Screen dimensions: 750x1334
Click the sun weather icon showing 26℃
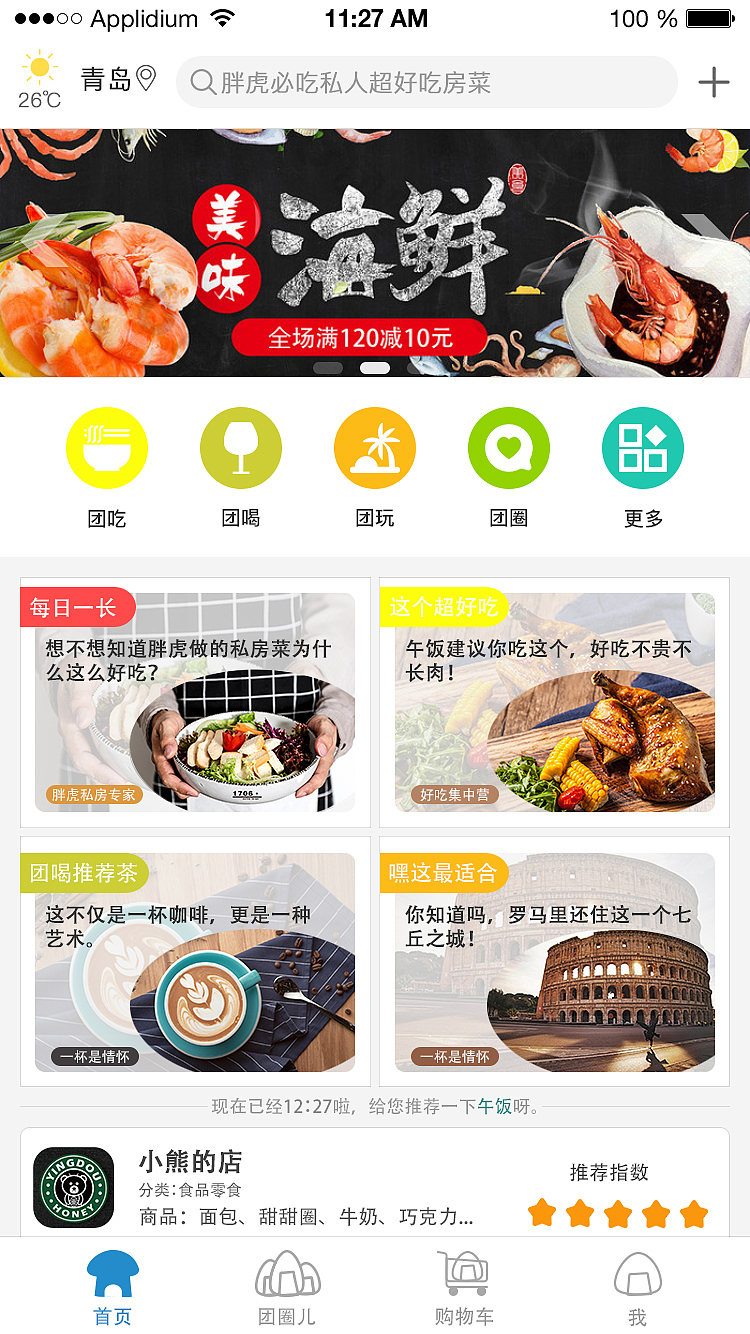pos(40,66)
